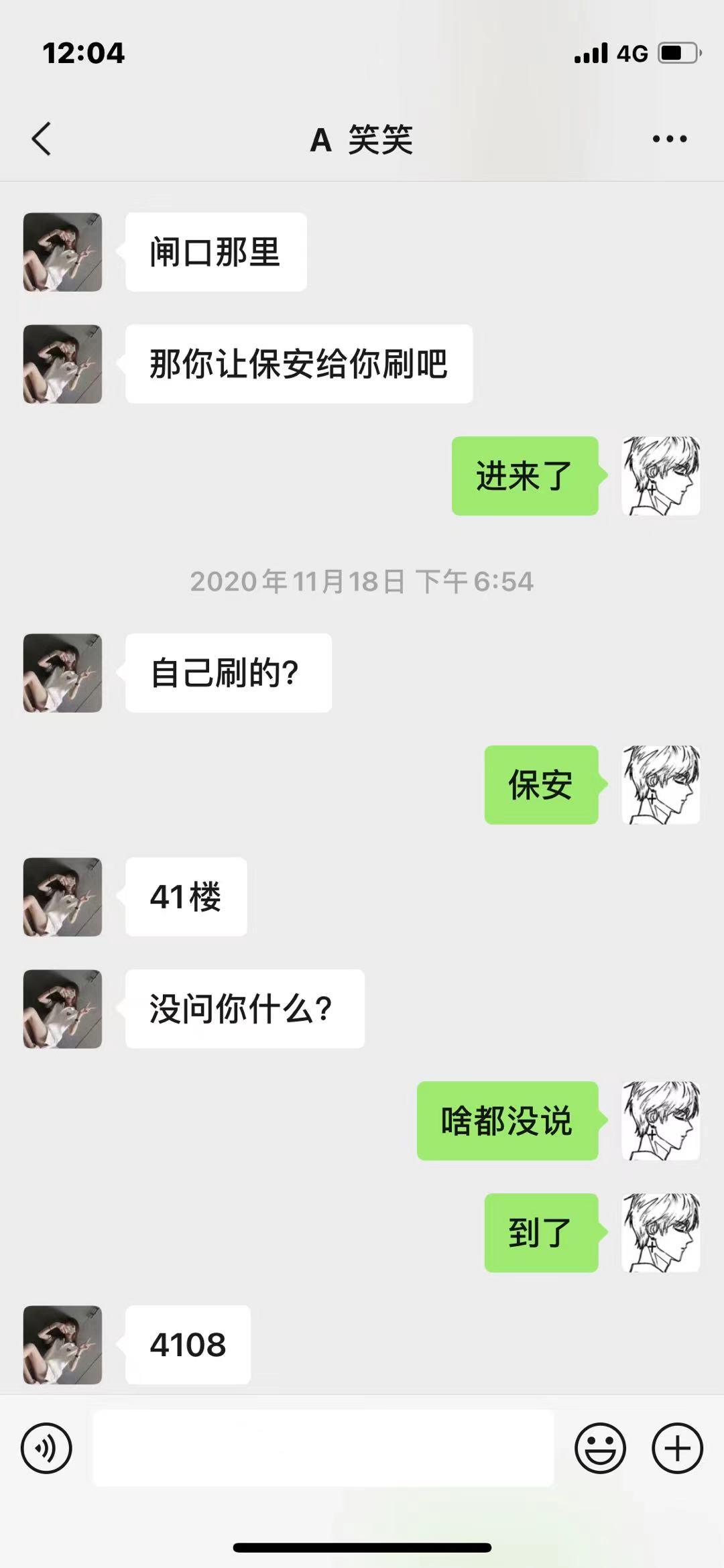Open the contact's avatar beside 闸口那里
This screenshot has height=1568, width=724.
coord(62,252)
